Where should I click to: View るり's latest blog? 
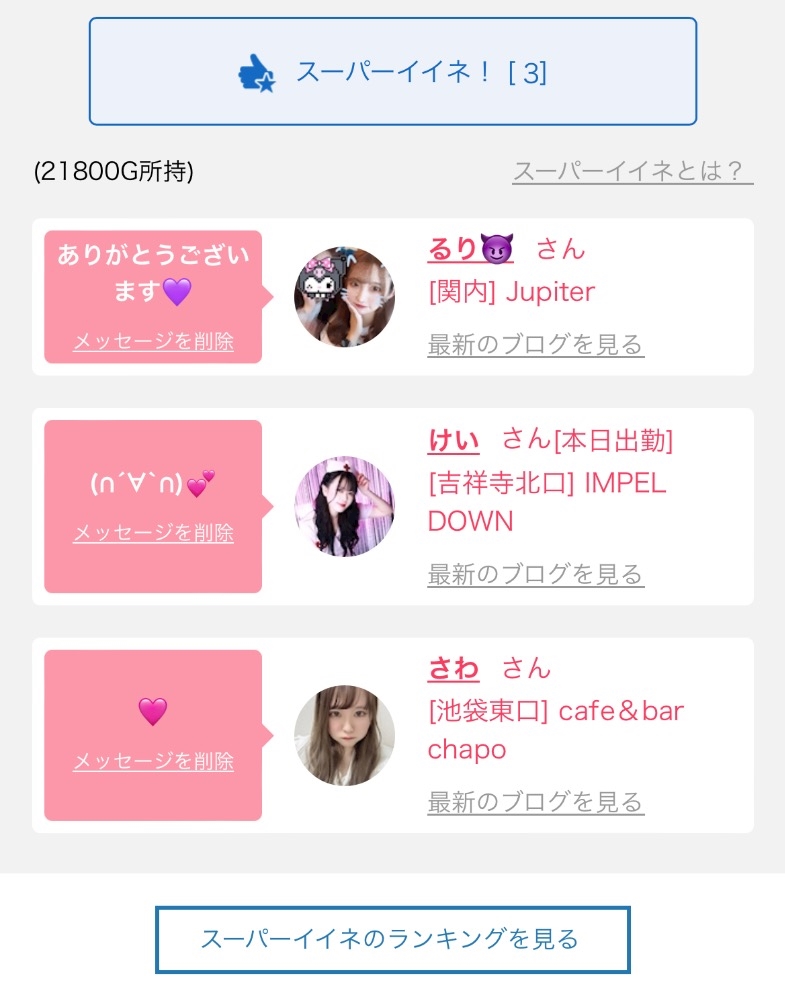(x=535, y=345)
